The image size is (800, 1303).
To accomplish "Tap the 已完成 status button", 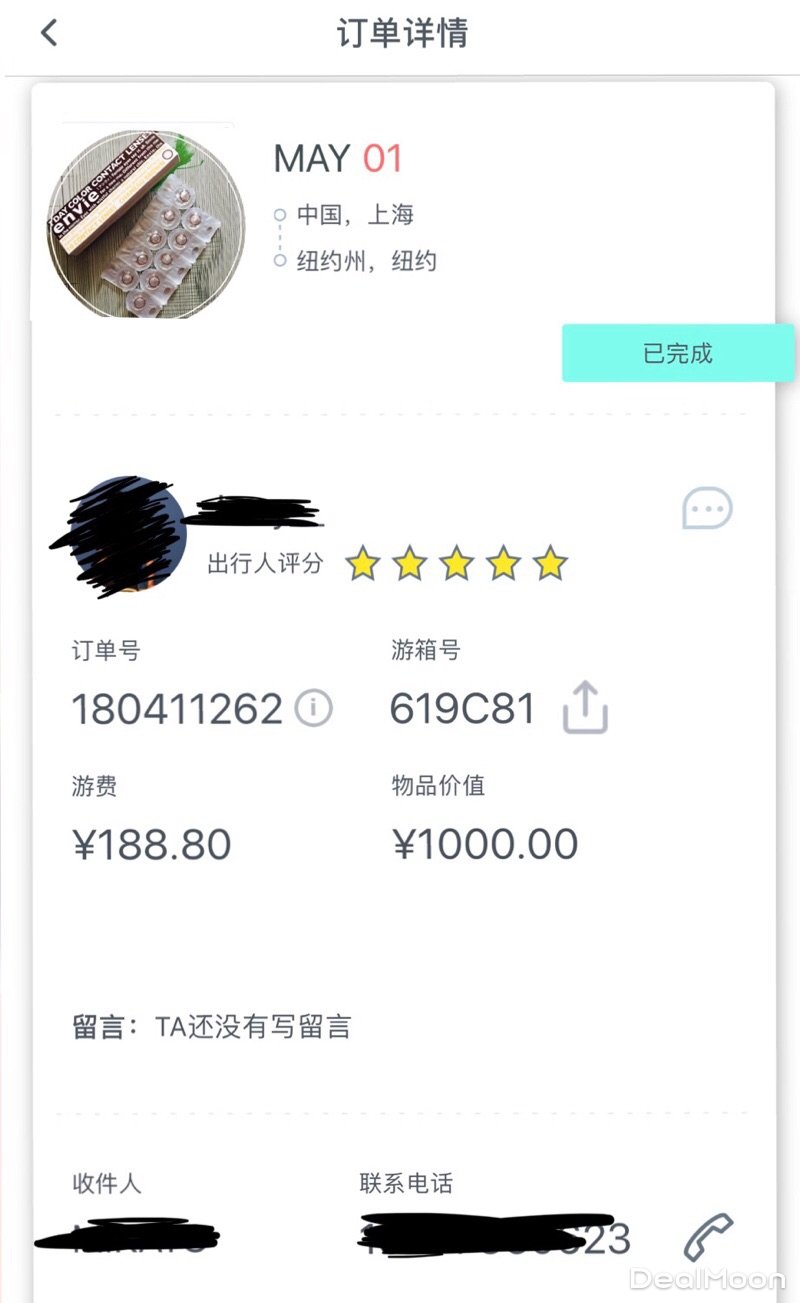I will (677, 353).
